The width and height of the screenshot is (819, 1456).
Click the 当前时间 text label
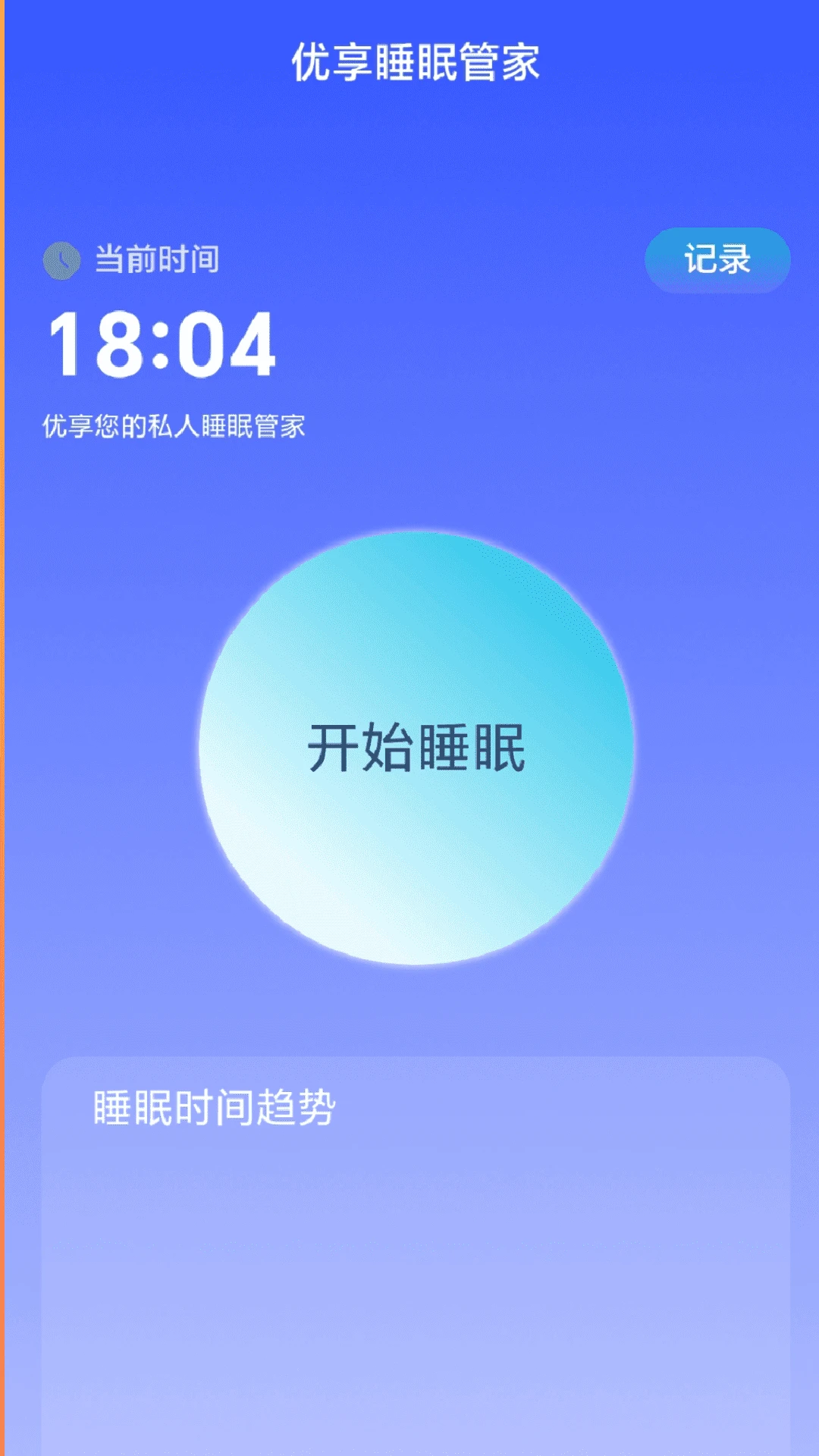159,258
